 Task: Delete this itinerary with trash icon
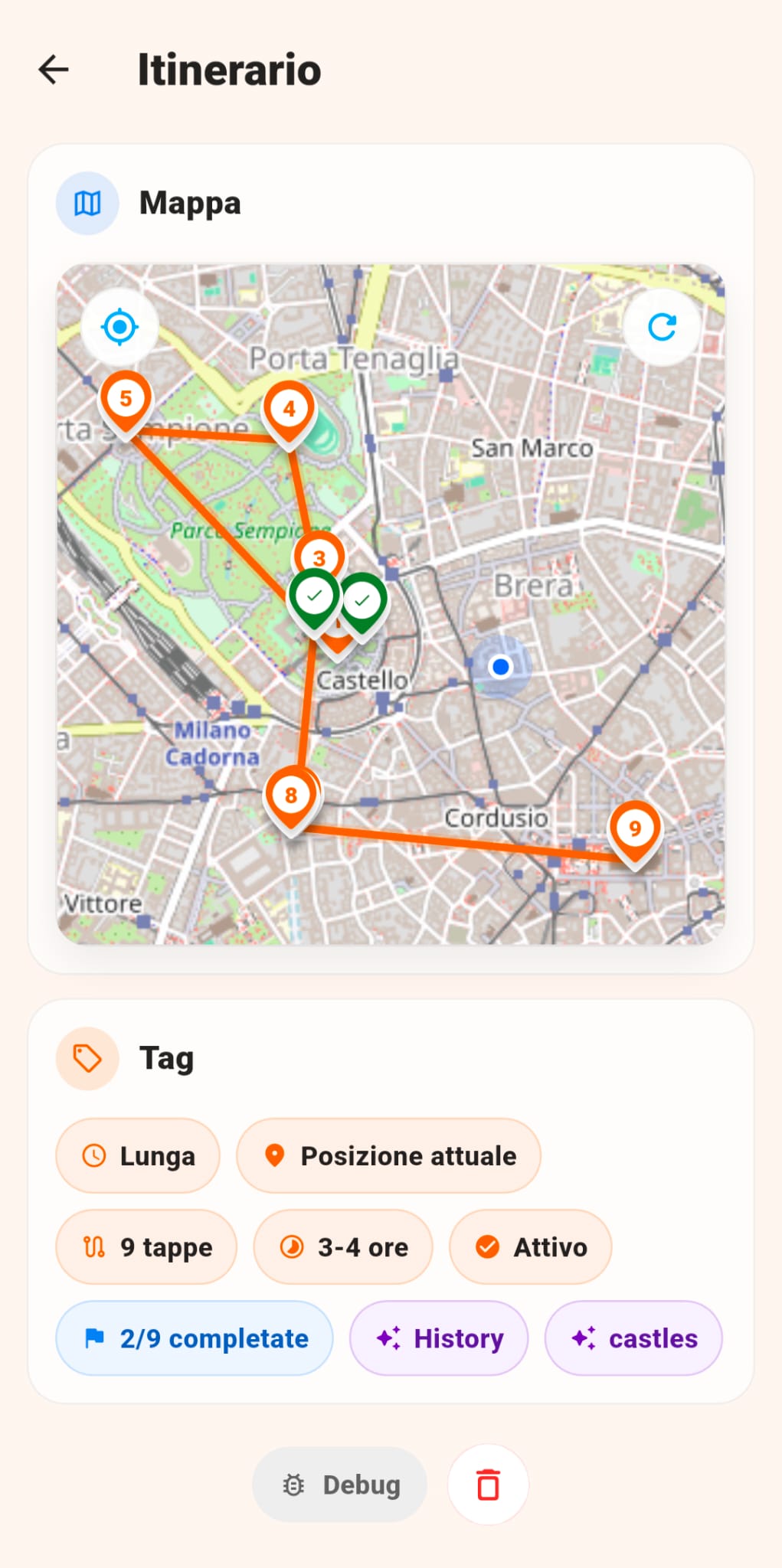click(x=488, y=1485)
